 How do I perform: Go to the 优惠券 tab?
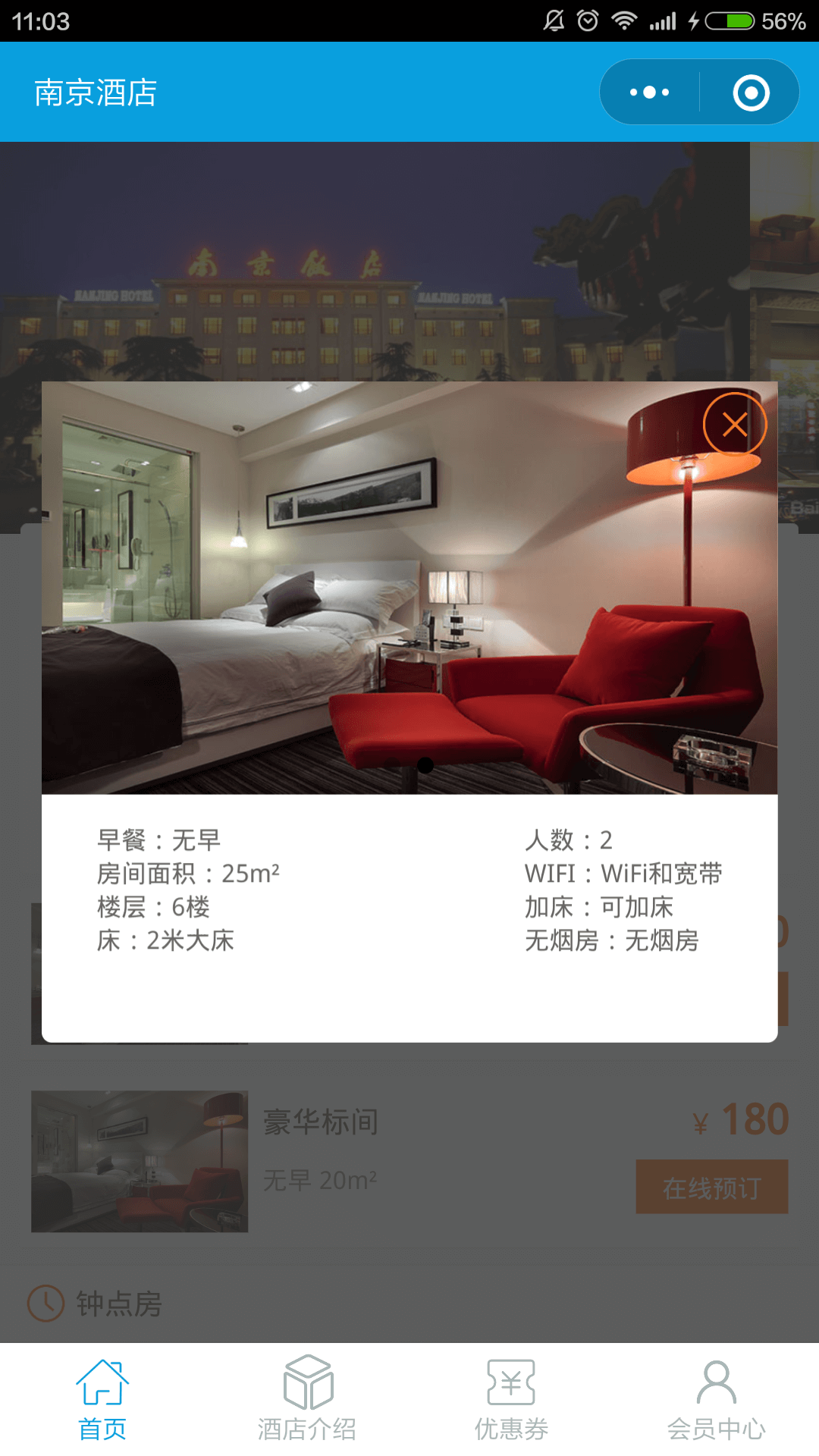click(512, 1400)
